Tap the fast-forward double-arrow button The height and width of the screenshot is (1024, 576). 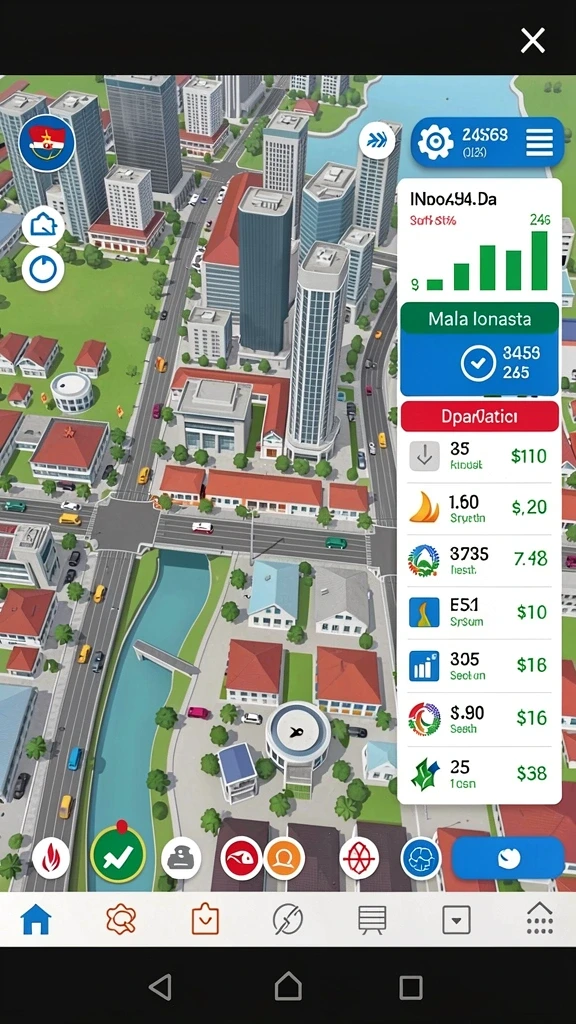click(x=377, y=140)
